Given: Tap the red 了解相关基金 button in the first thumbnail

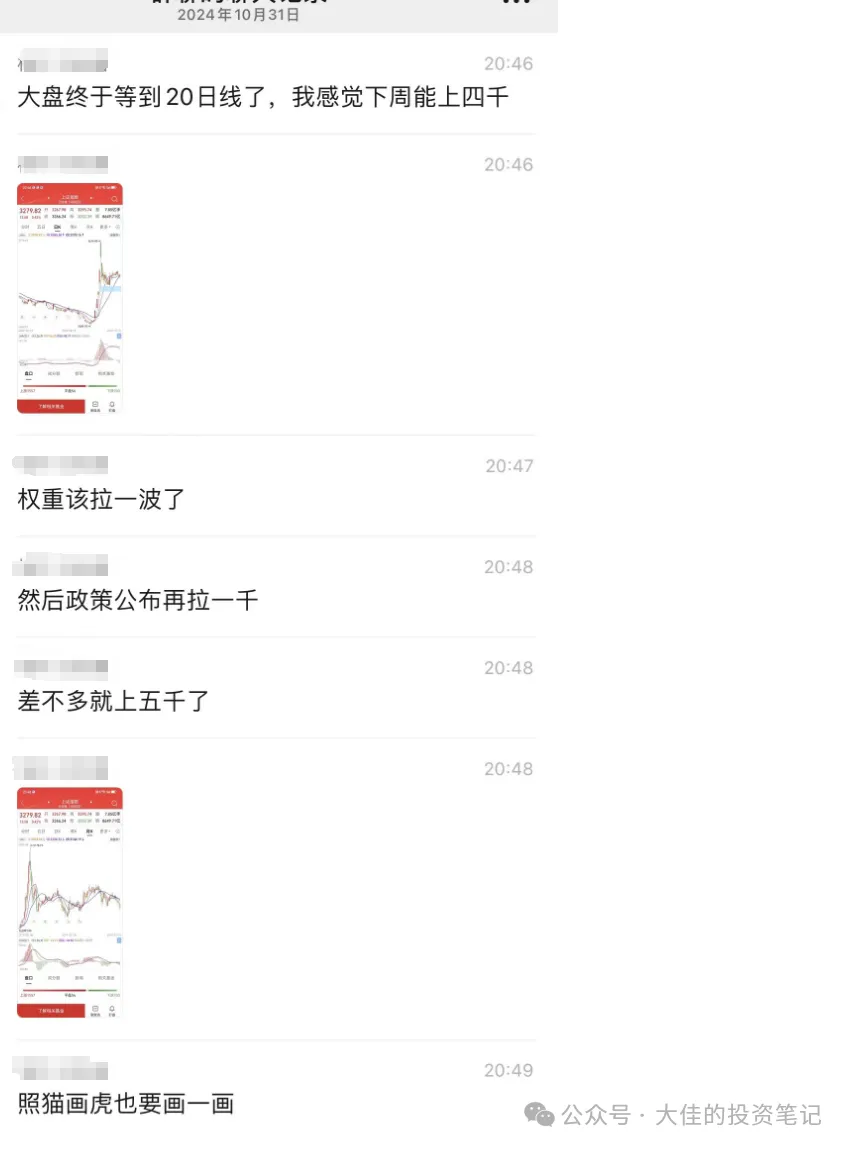Looking at the screenshot, I should click(53, 406).
